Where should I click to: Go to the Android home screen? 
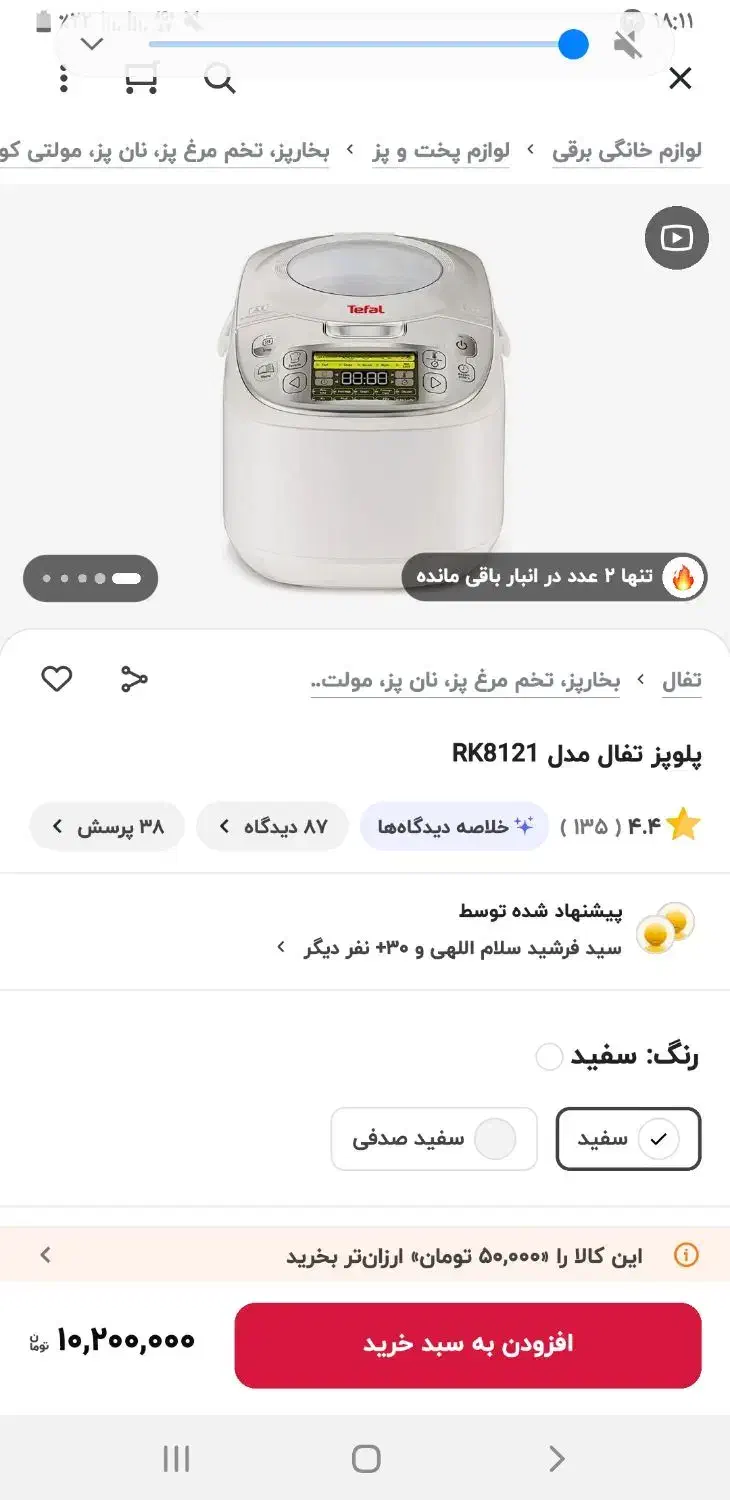coord(366,1458)
